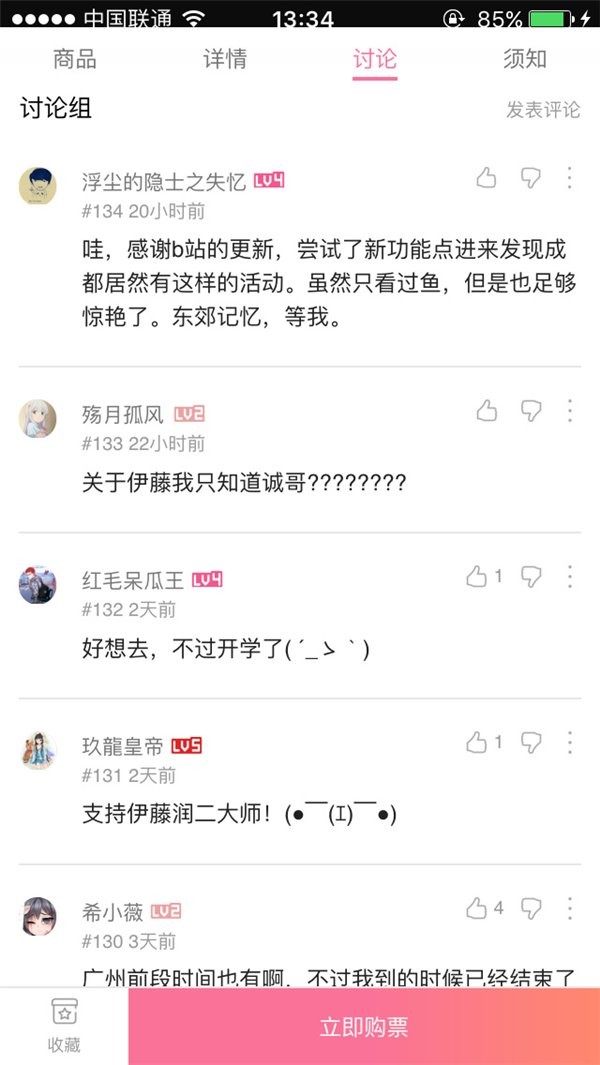Like 红毛呆瓜王's comment
Screen dimensions: 600x1065
point(478,576)
